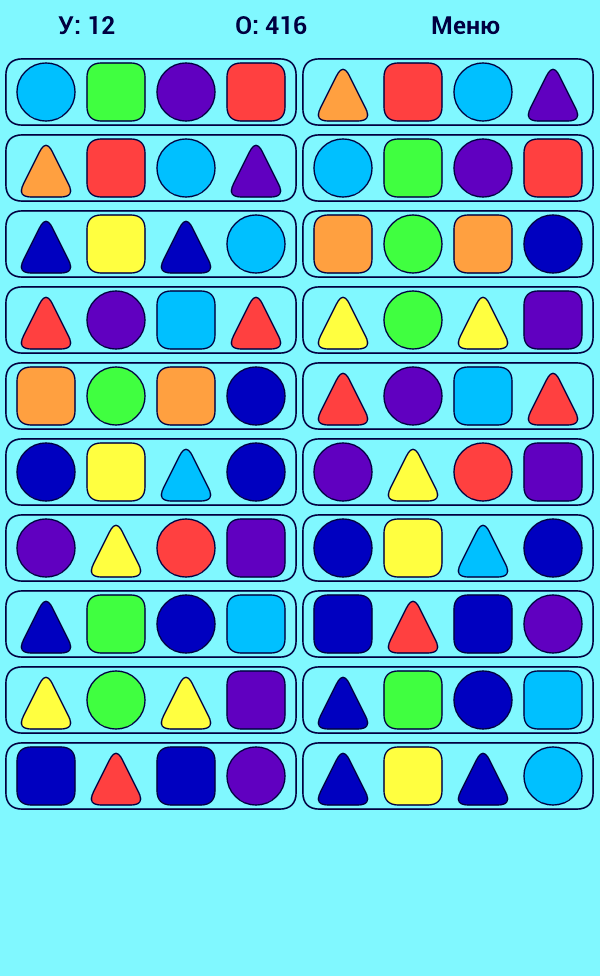Pick left-column card with two yellow triangles, green circle
This screenshot has height=976, width=600.
tap(151, 700)
